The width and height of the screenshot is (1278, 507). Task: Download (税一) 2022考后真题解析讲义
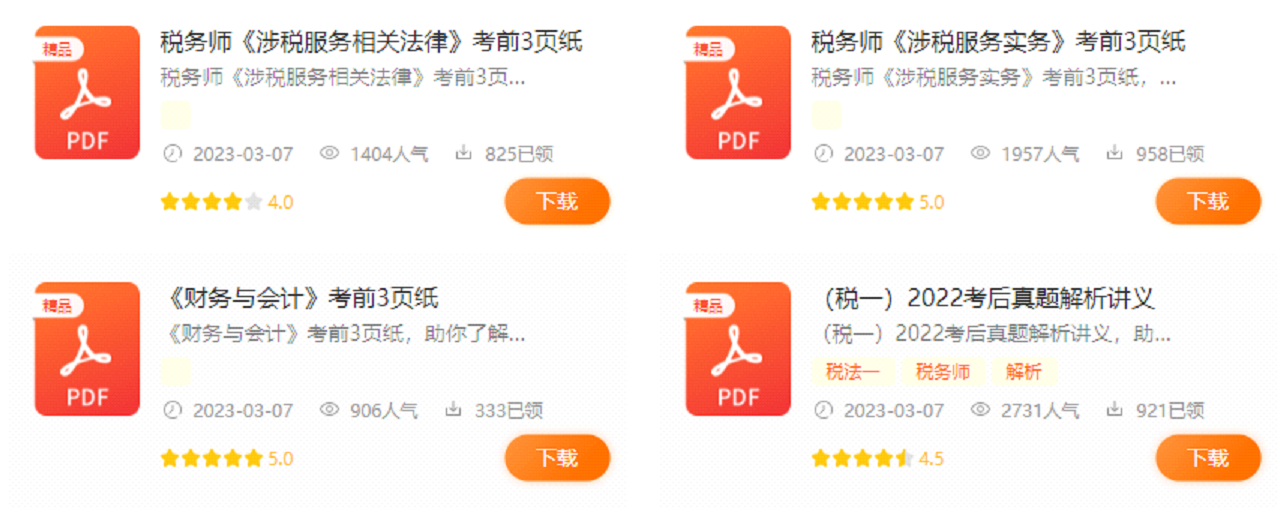[x=1207, y=458]
